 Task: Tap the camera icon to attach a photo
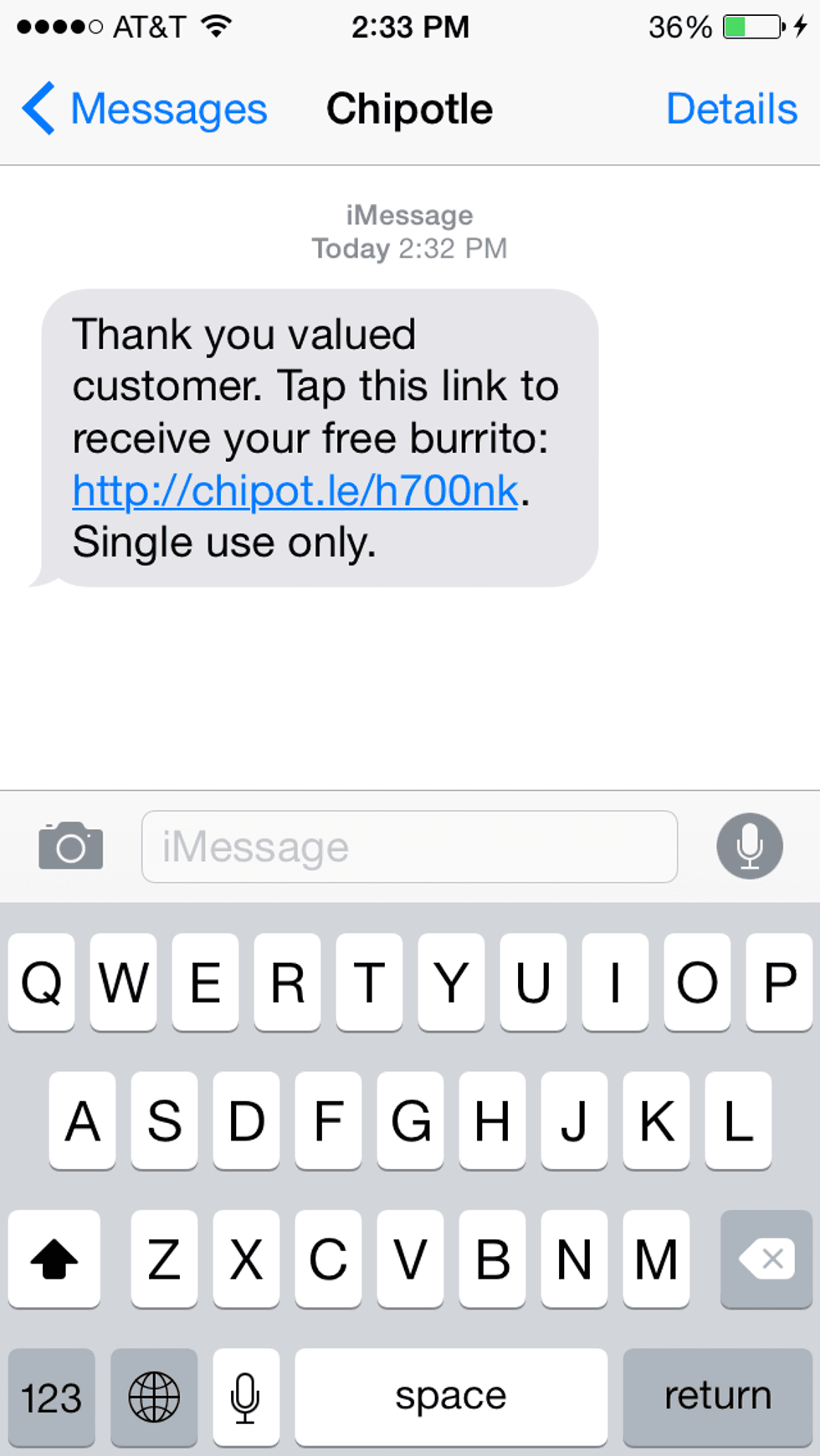[71, 846]
